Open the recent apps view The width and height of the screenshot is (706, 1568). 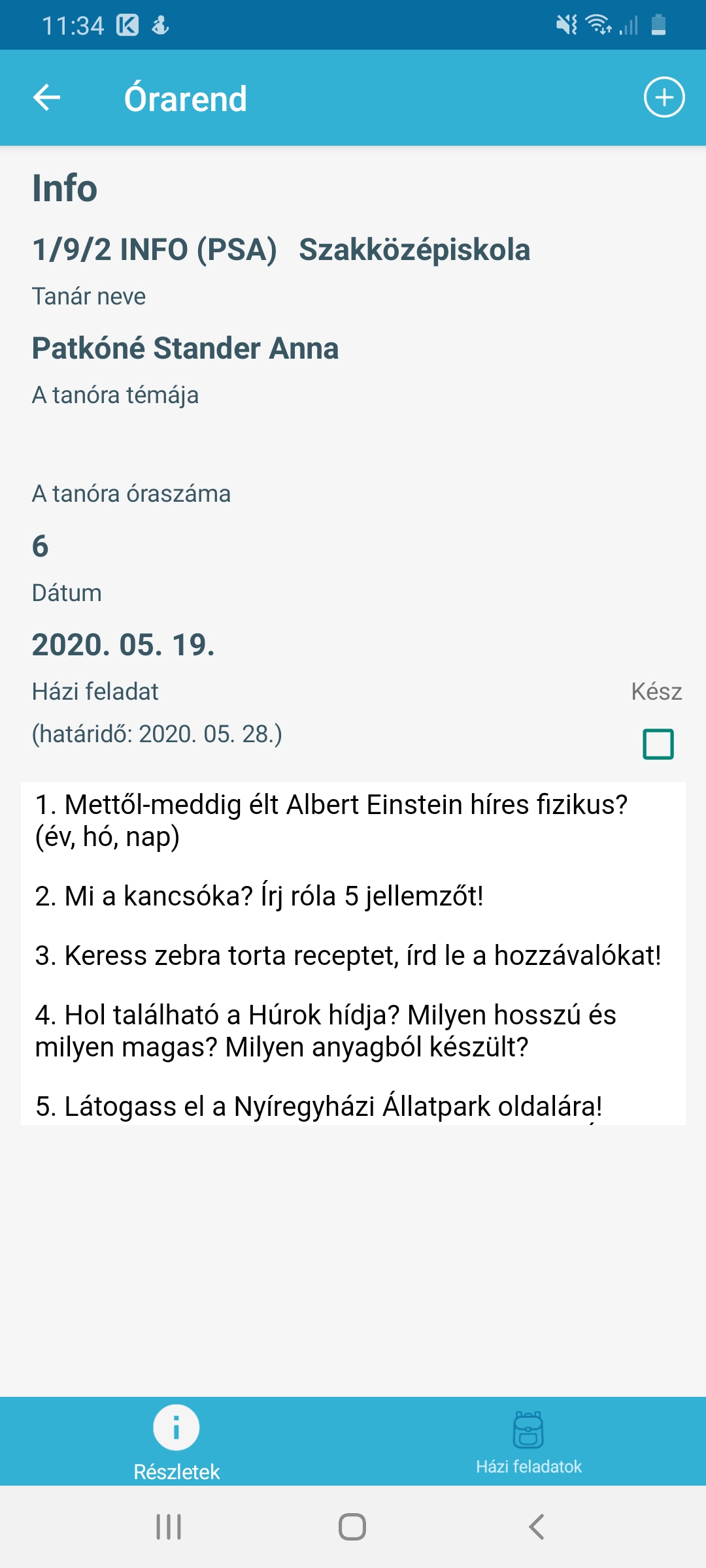(169, 1527)
